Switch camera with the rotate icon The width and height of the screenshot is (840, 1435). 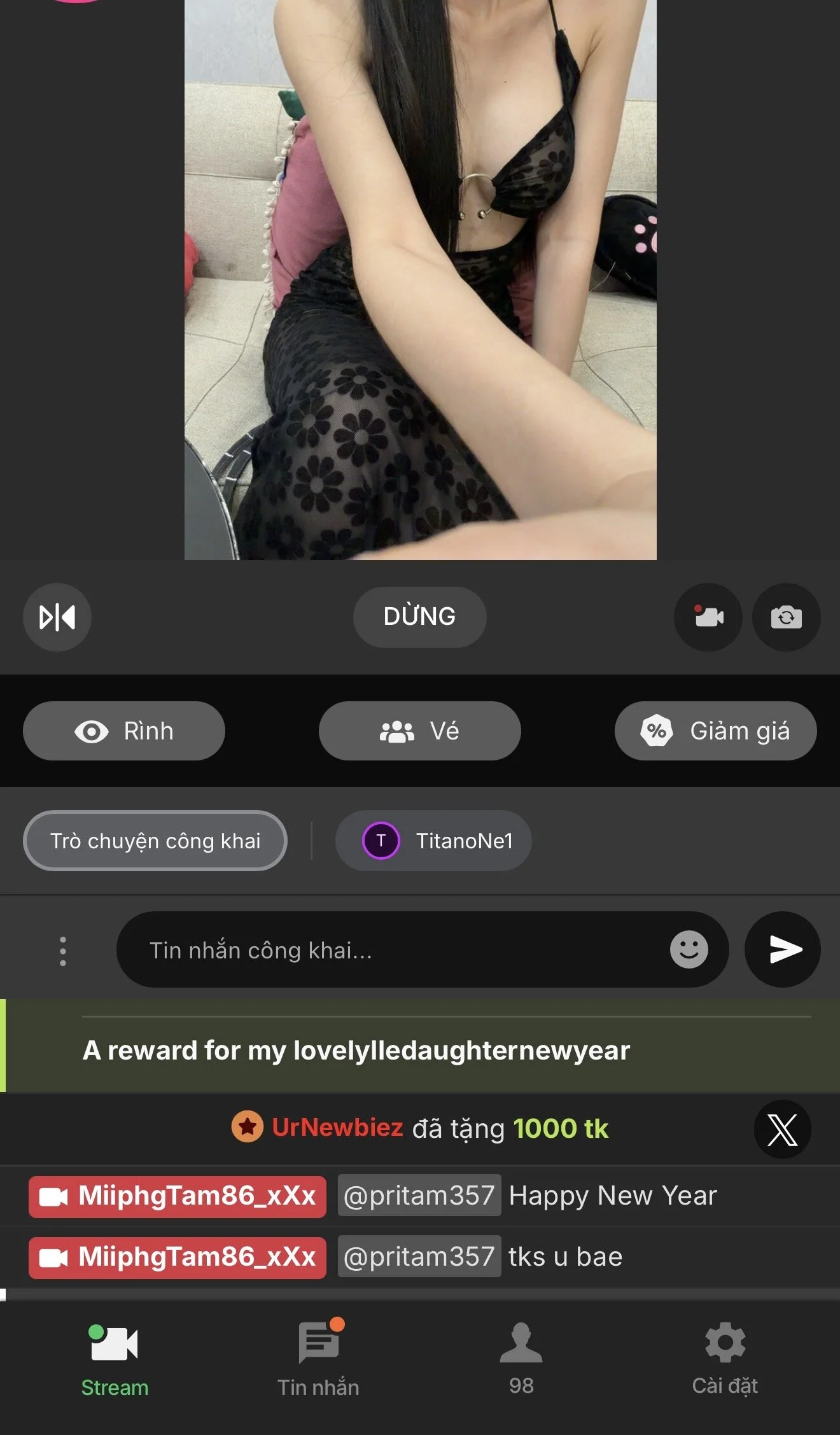(786, 617)
